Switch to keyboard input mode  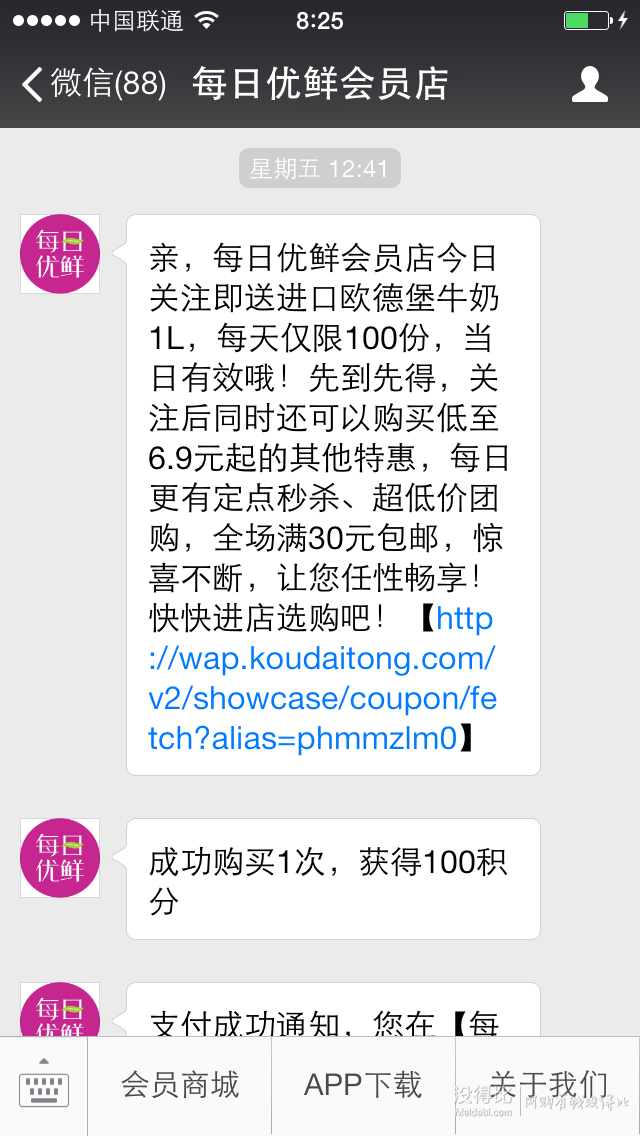tap(44, 1086)
